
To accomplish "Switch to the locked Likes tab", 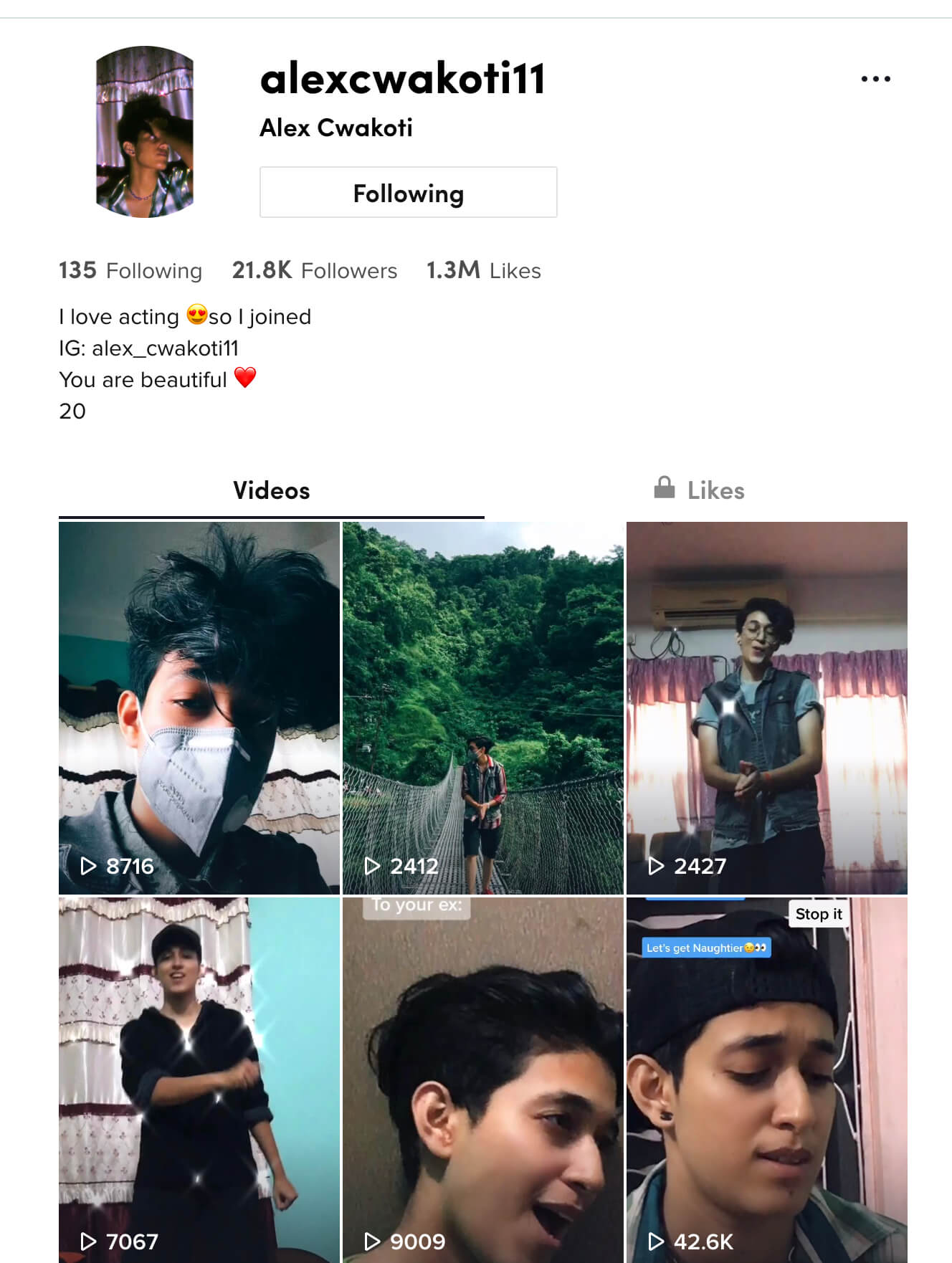I will (x=700, y=491).
